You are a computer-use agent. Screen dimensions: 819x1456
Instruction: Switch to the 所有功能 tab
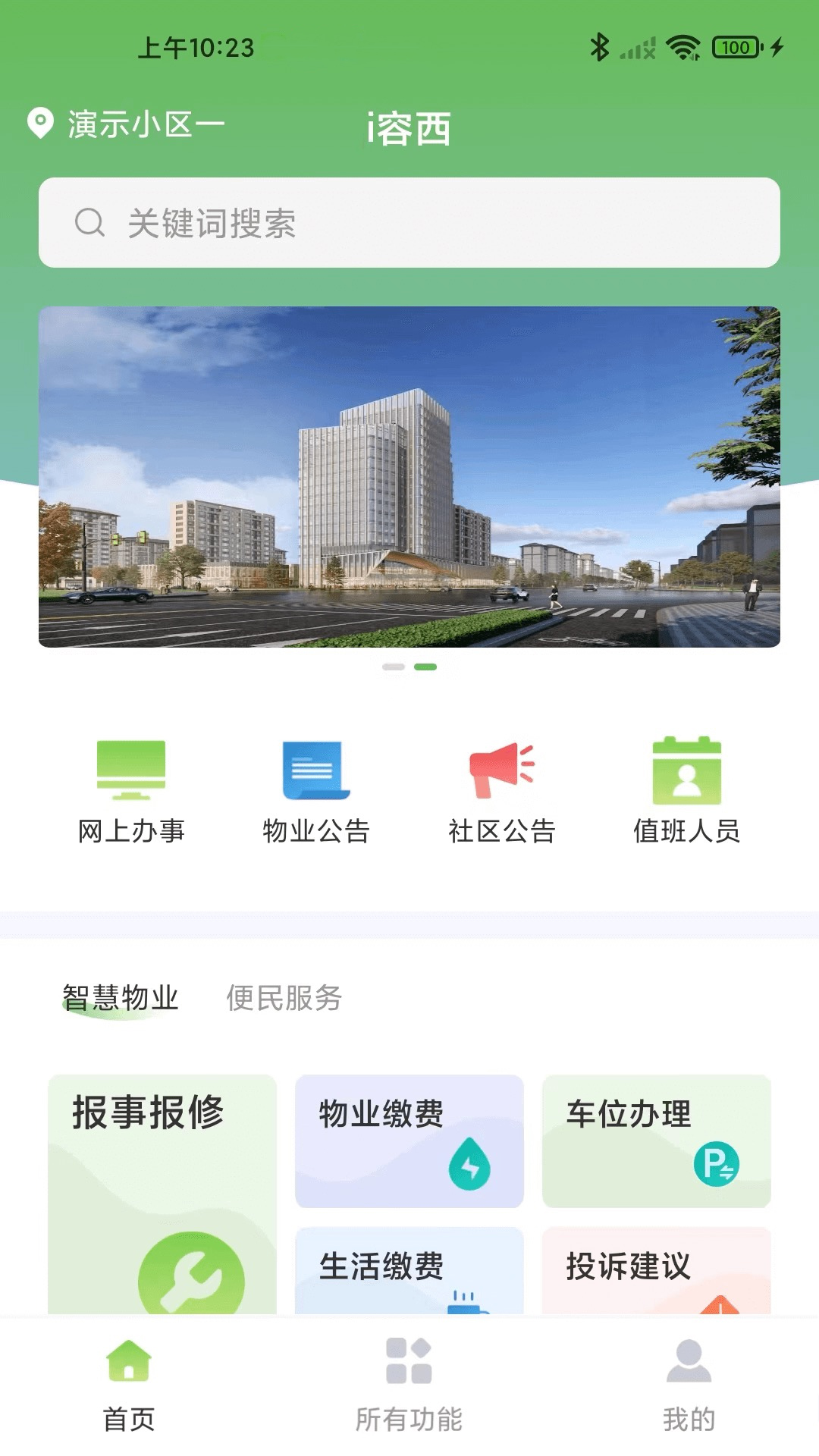click(x=409, y=1385)
